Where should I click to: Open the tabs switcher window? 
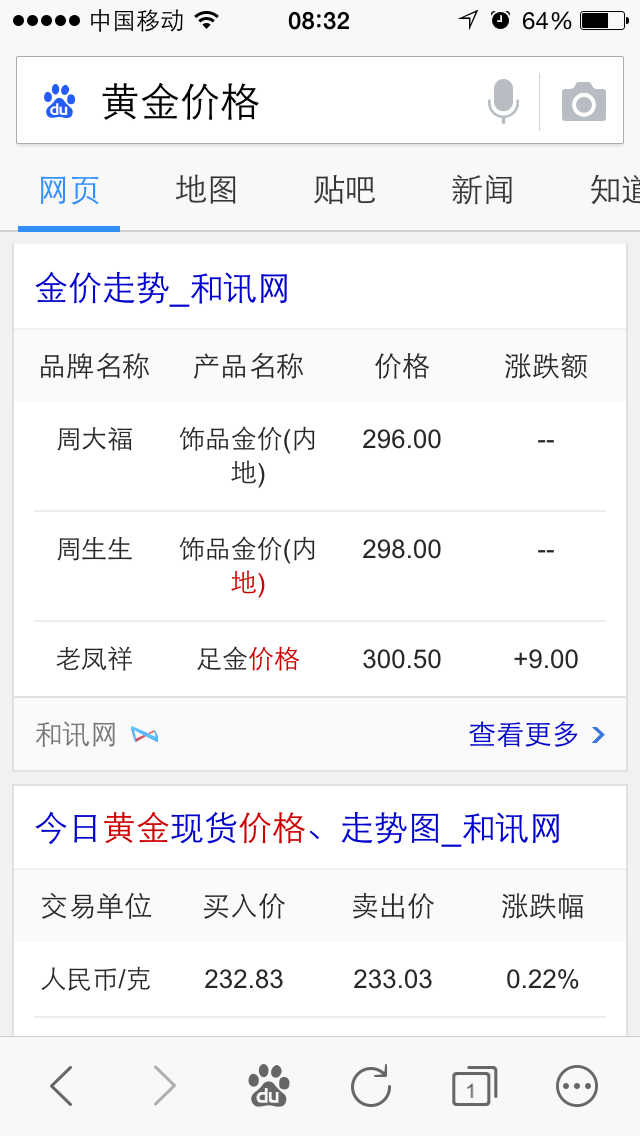pos(475,1087)
